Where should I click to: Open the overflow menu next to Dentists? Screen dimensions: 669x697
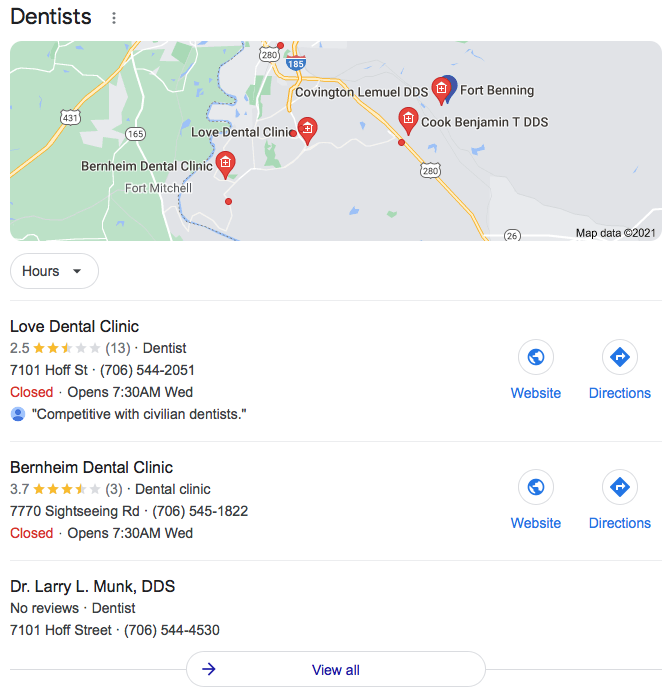[114, 18]
